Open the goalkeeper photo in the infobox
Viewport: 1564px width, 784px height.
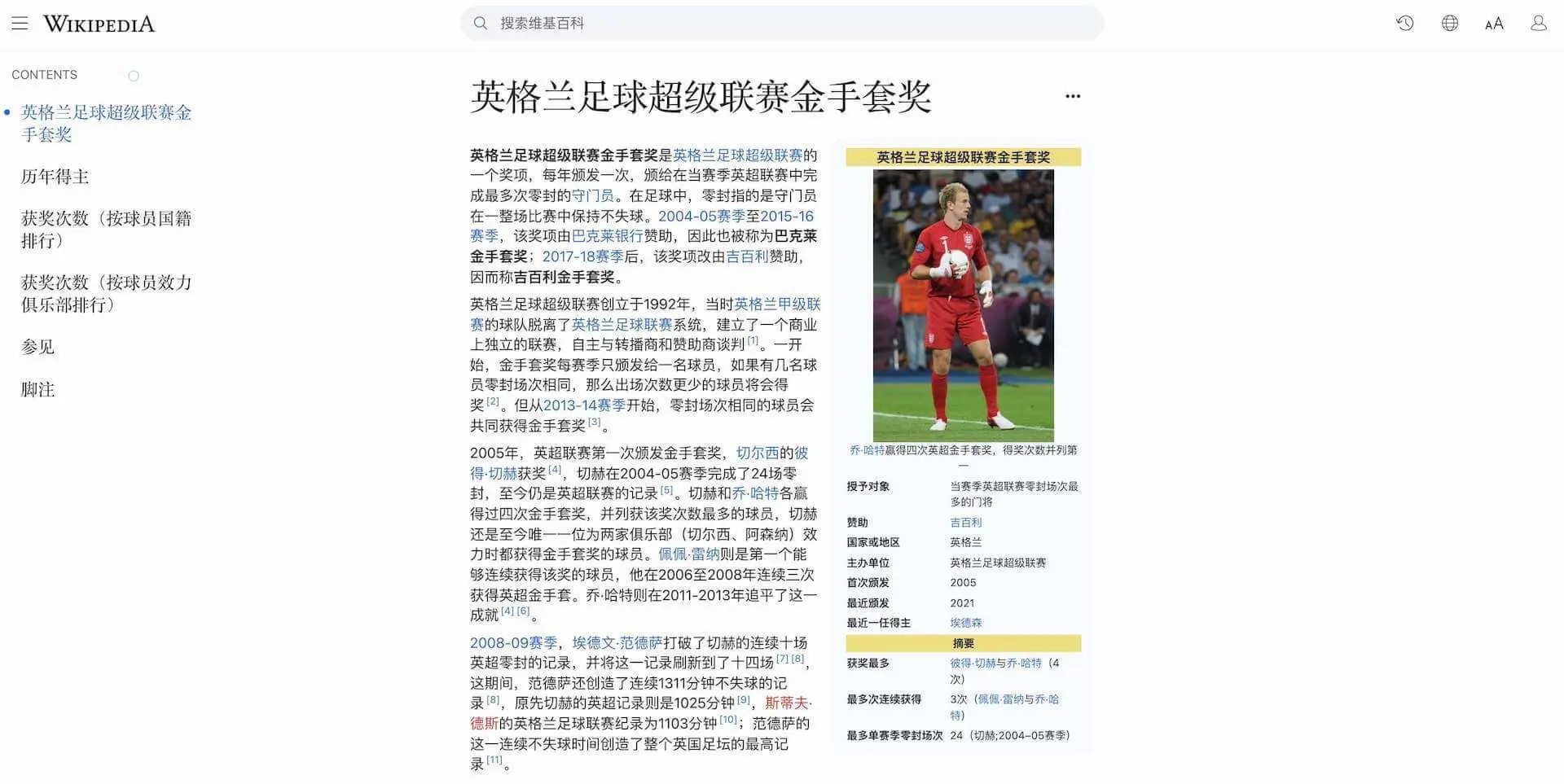[963, 305]
